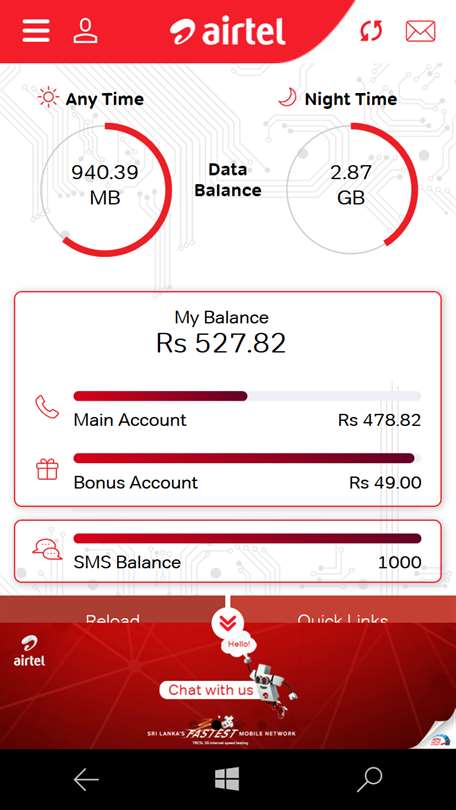This screenshot has height=810, width=456.
Task: Open the Reload tab
Action: (113, 618)
